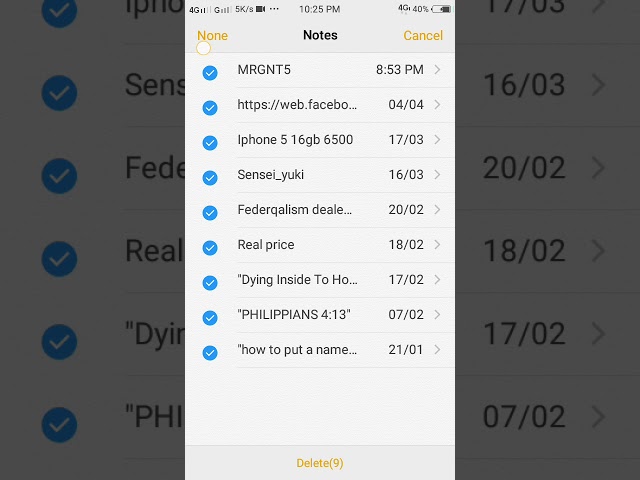Uncheck the "PHILIPPIANS 4:13" note

210,318
